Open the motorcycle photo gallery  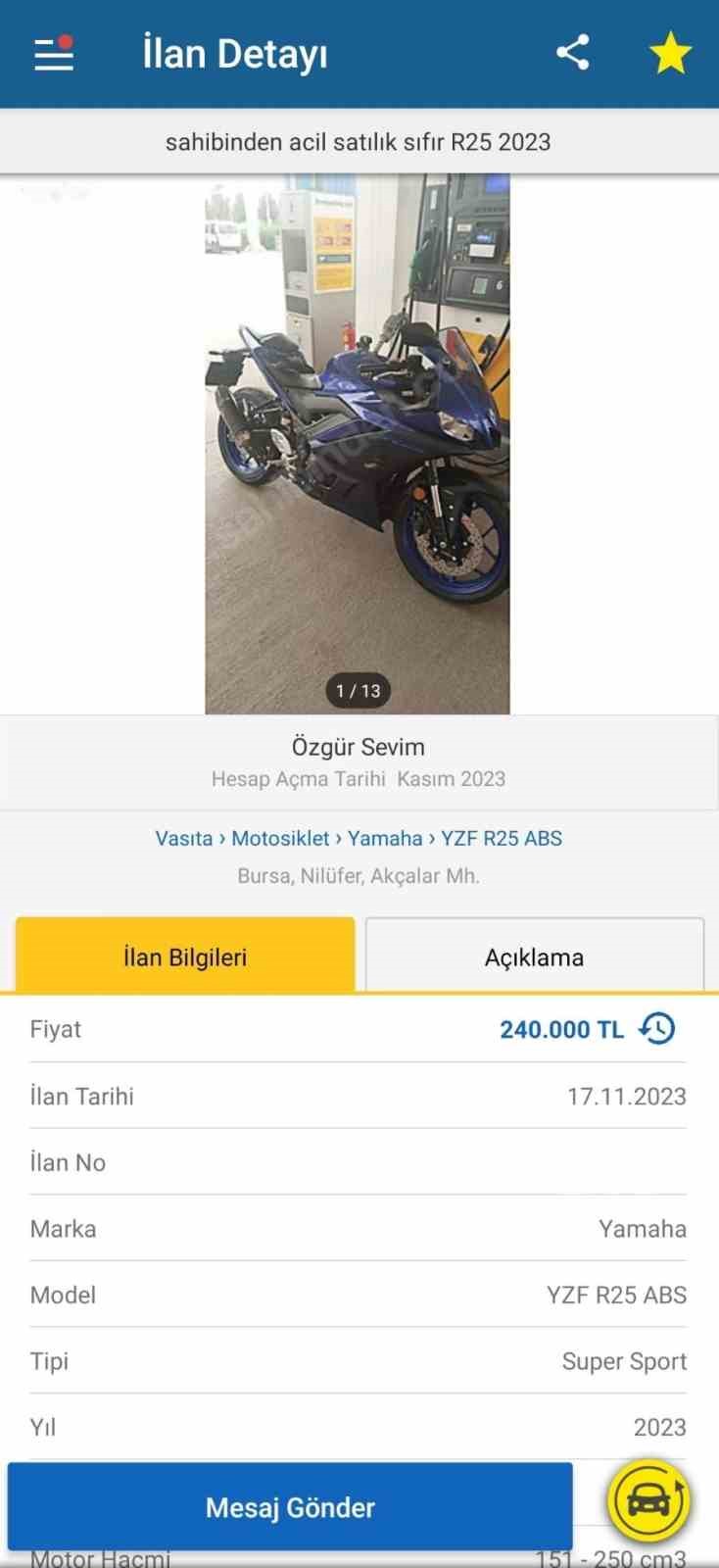tap(358, 443)
